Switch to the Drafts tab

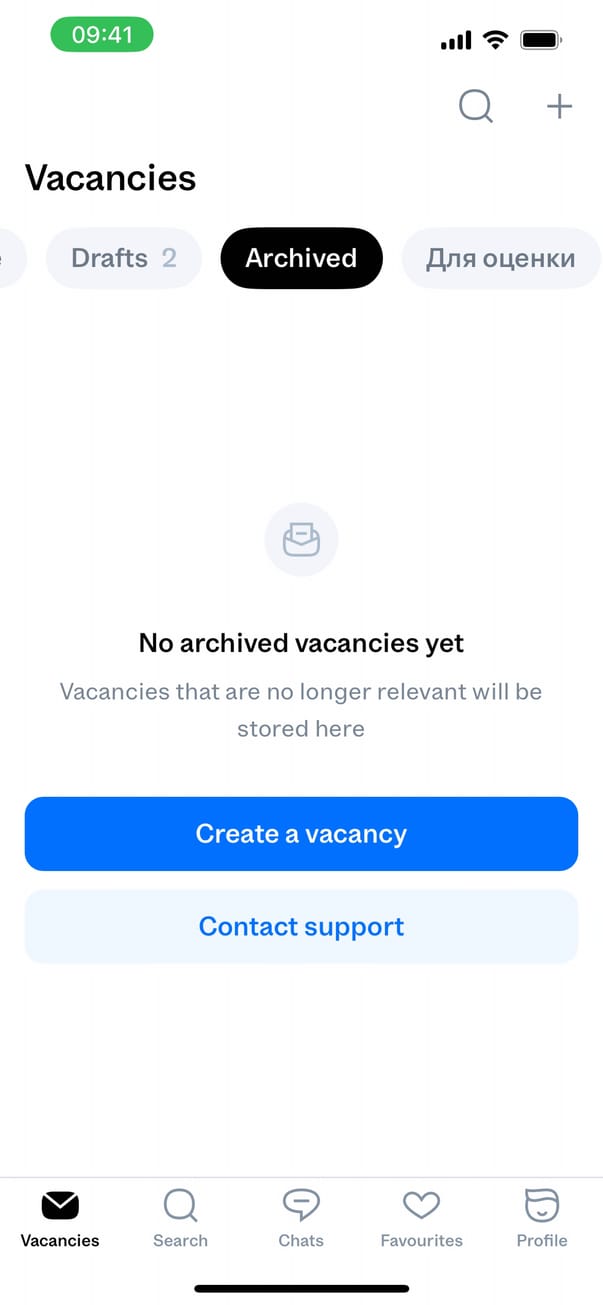click(124, 258)
